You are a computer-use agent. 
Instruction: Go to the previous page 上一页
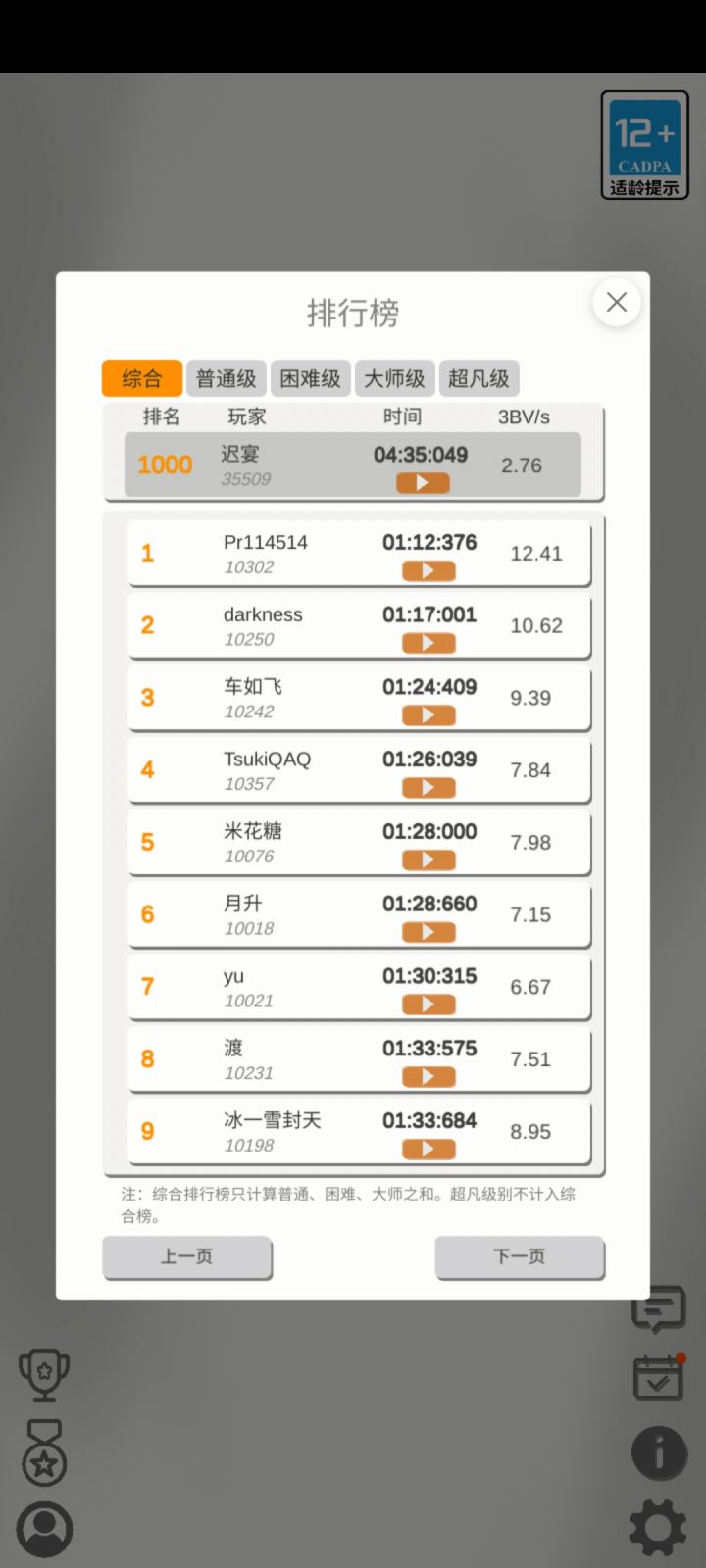click(187, 1257)
